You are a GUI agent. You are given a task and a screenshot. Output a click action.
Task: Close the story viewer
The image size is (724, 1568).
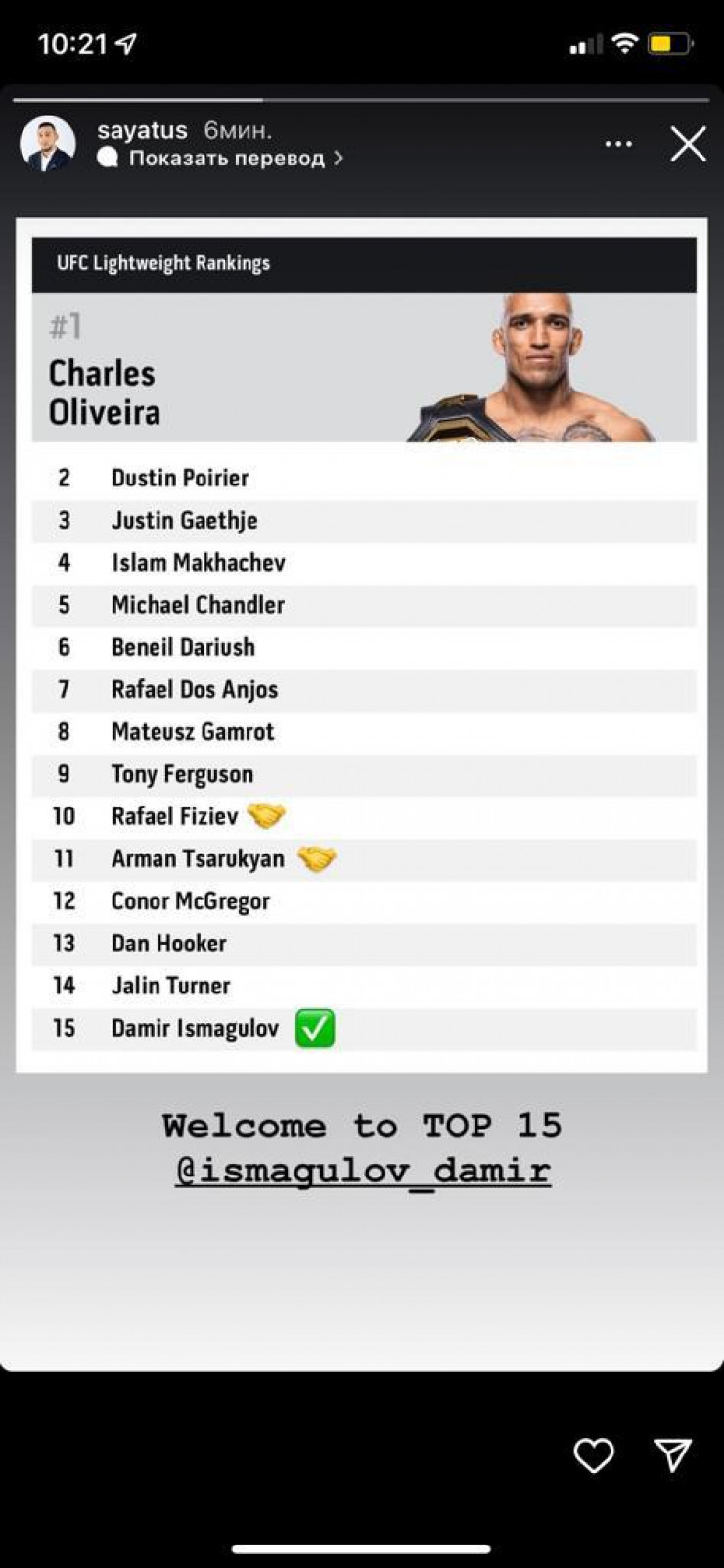[x=688, y=144]
